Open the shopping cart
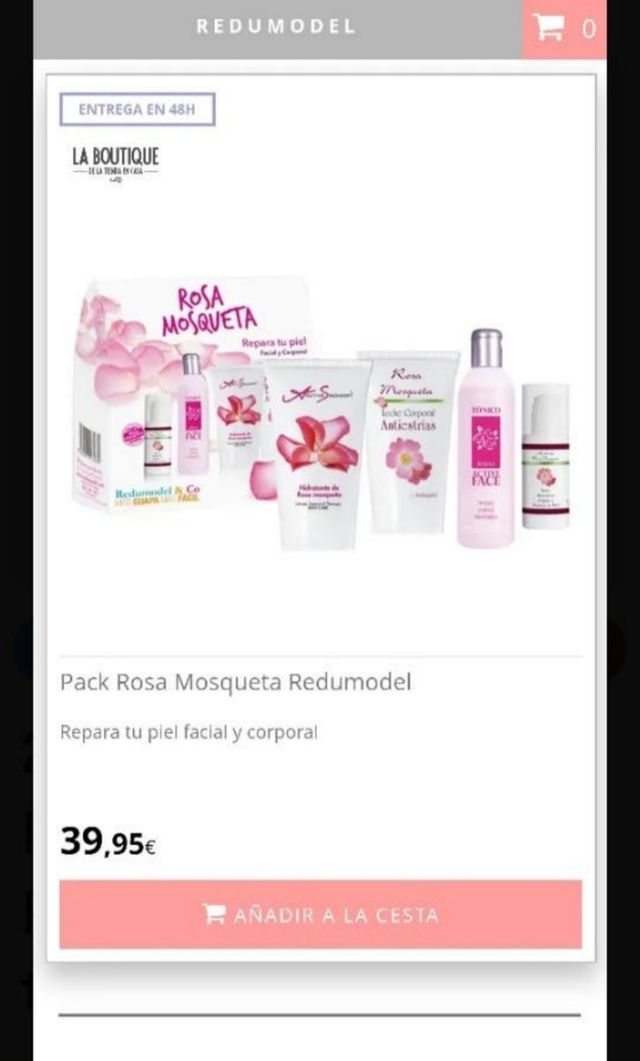This screenshot has height=1061, width=640. (564, 28)
